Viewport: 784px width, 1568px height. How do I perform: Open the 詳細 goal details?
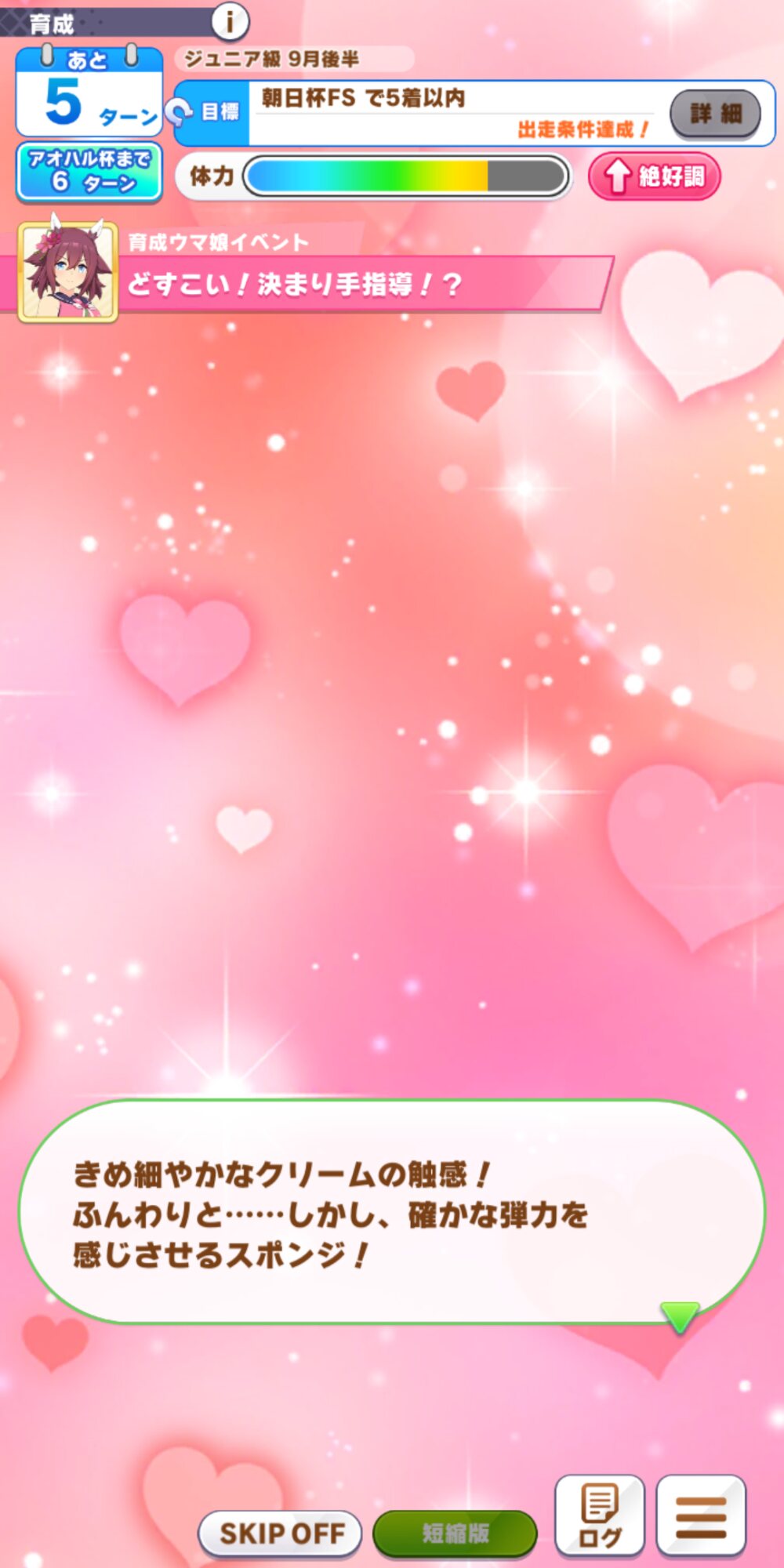point(715,114)
